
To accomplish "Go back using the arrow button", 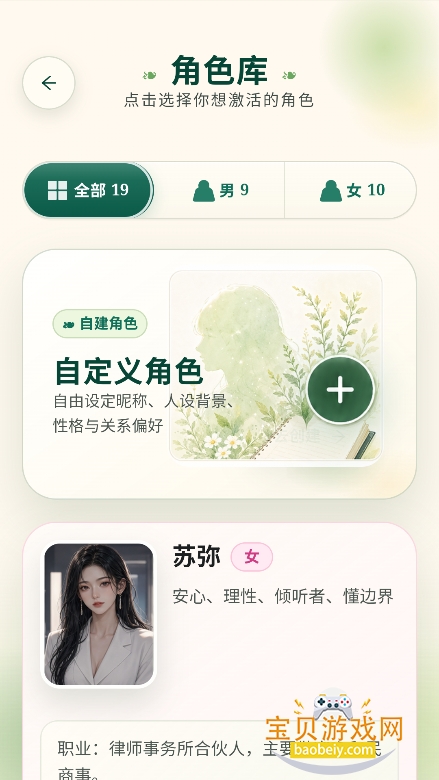I will pyautogui.click(x=49, y=83).
